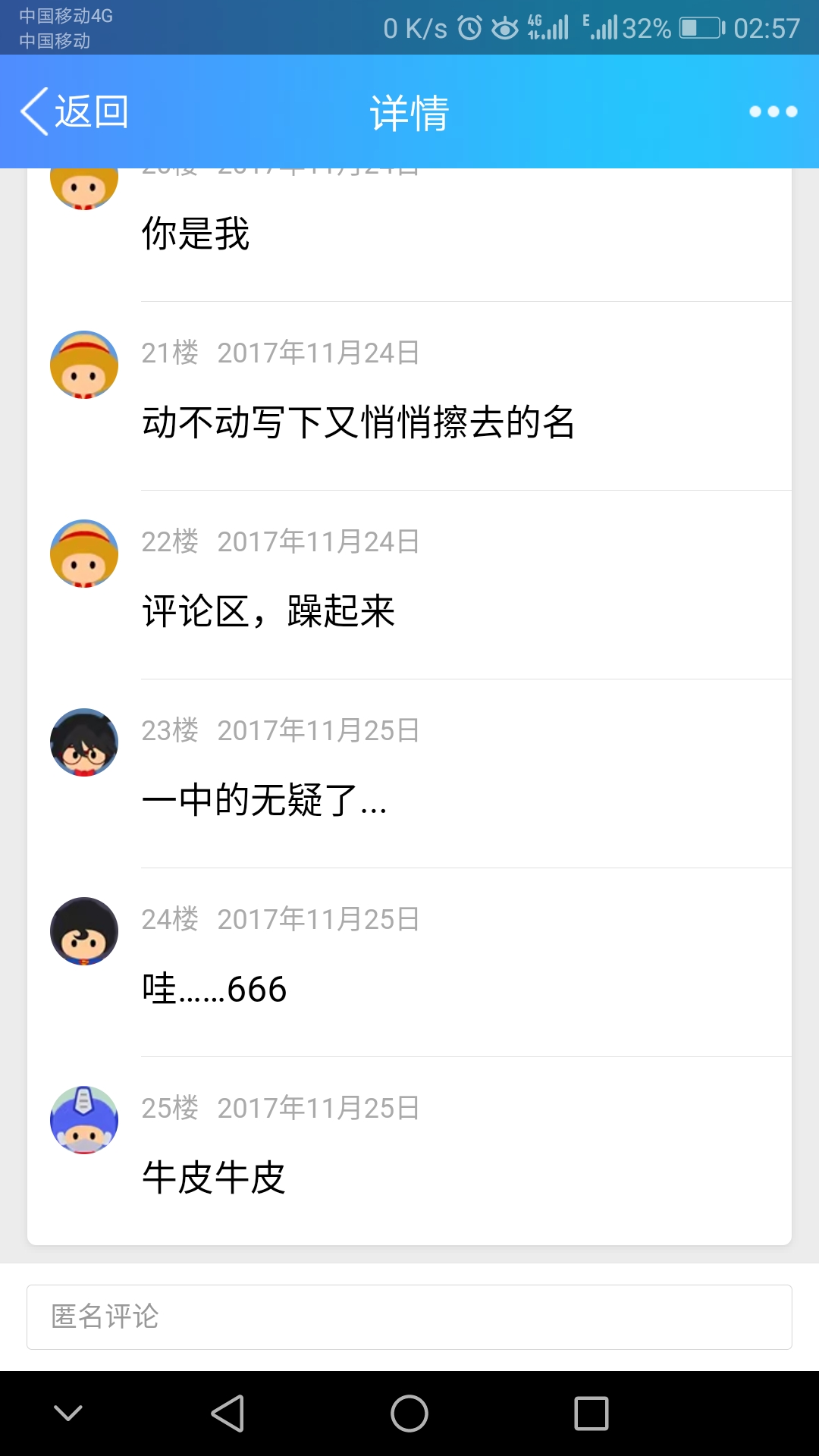The image size is (819, 1456).
Task: Open the recent apps view
Action: click(x=591, y=1414)
